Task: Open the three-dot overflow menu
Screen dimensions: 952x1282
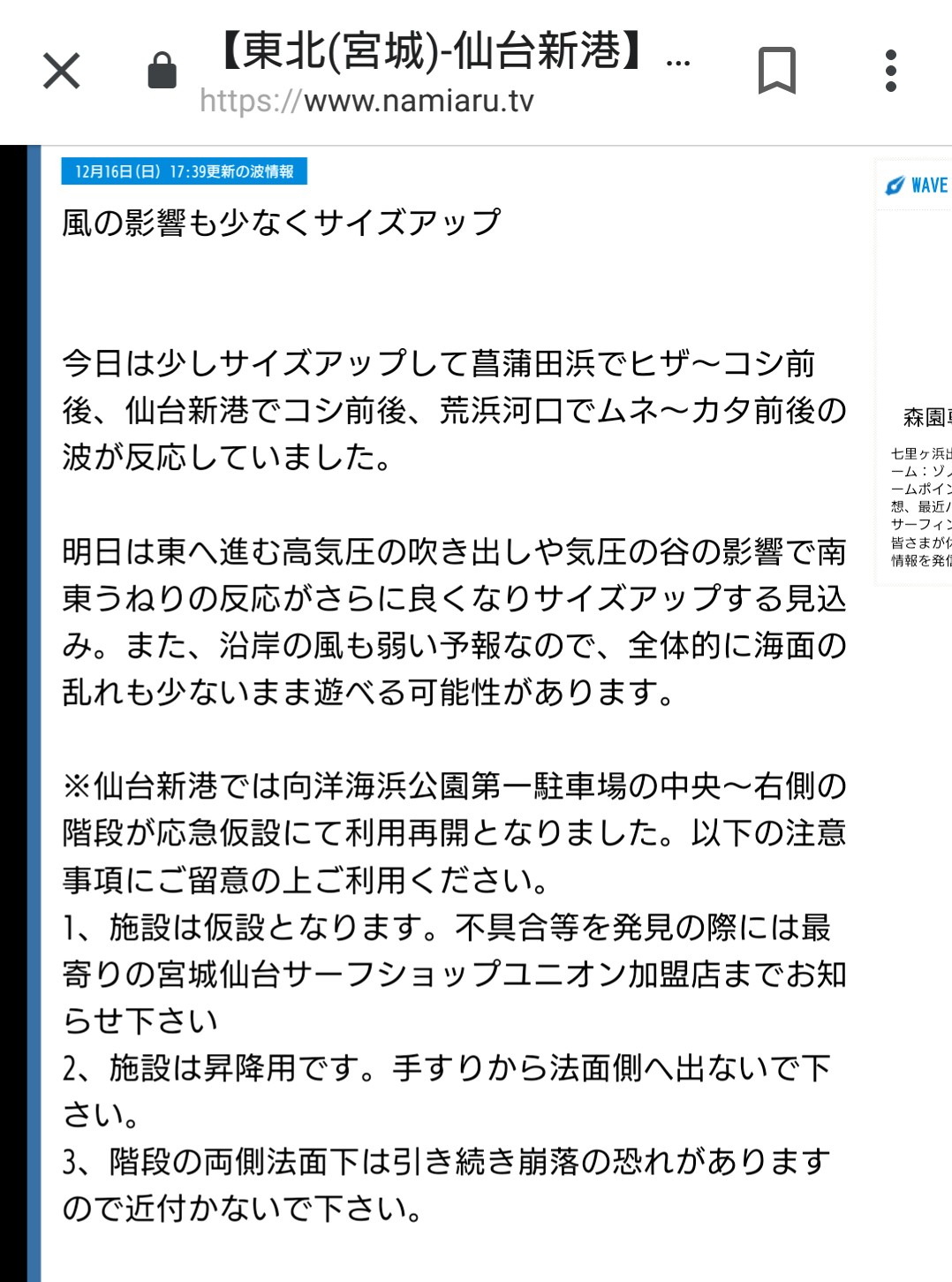Action: point(890,71)
